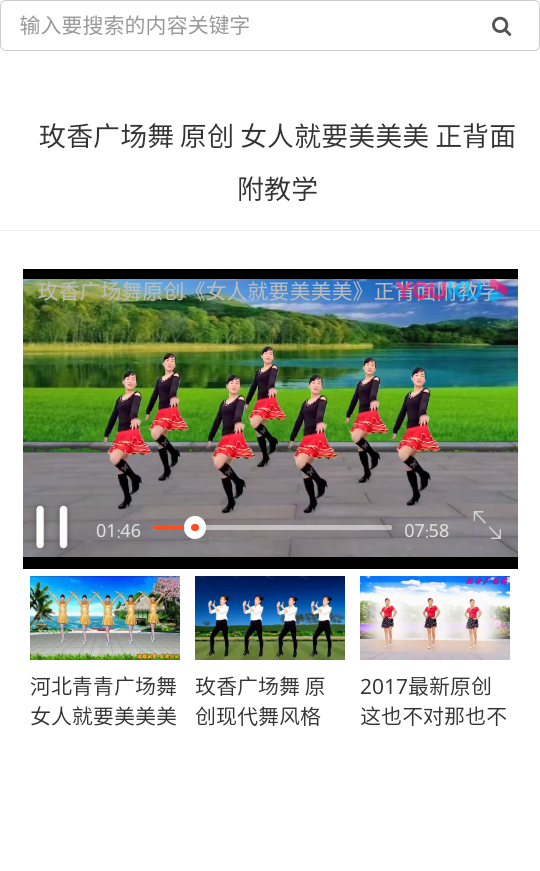Open the 河北青青广场舞 video thumbnail
540x871 pixels.
[x=105, y=618]
